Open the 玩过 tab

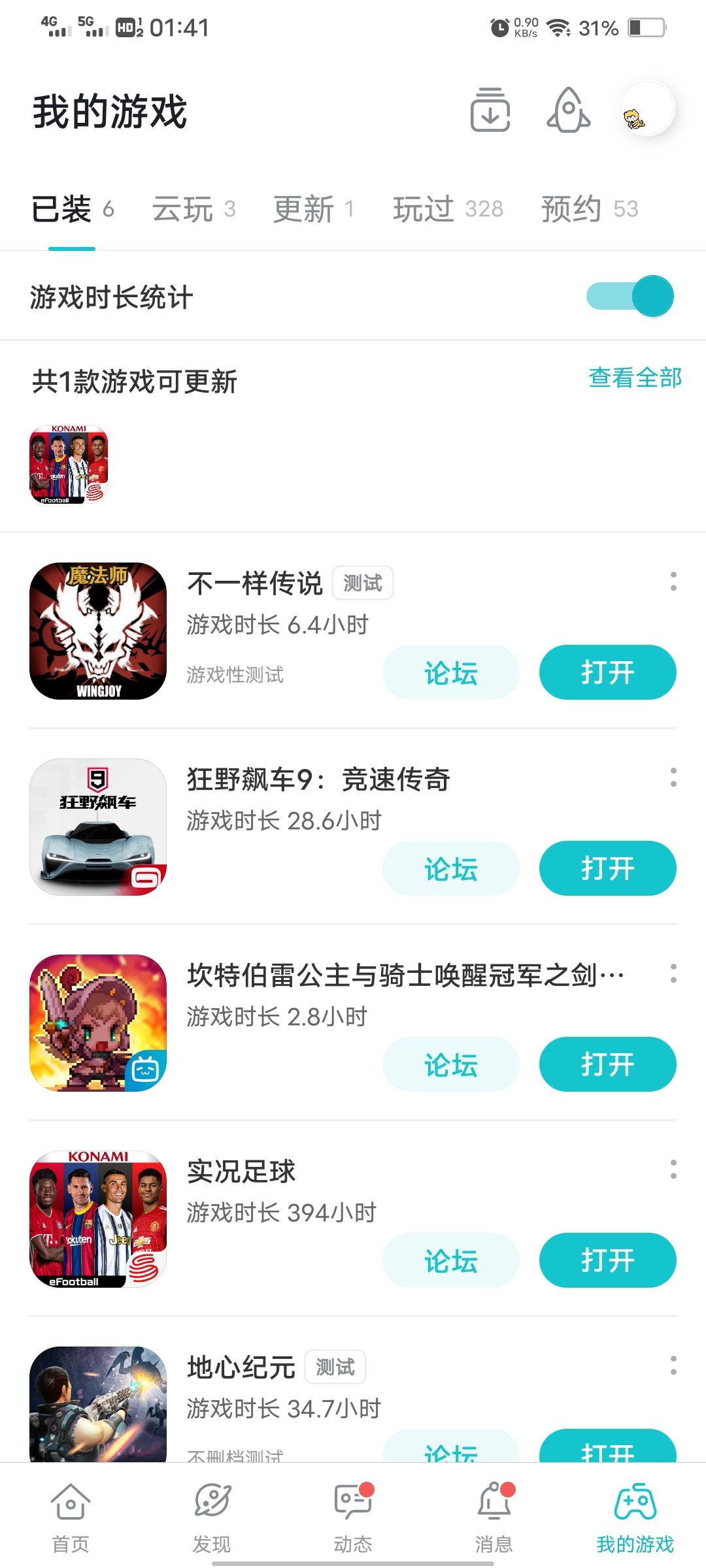448,209
